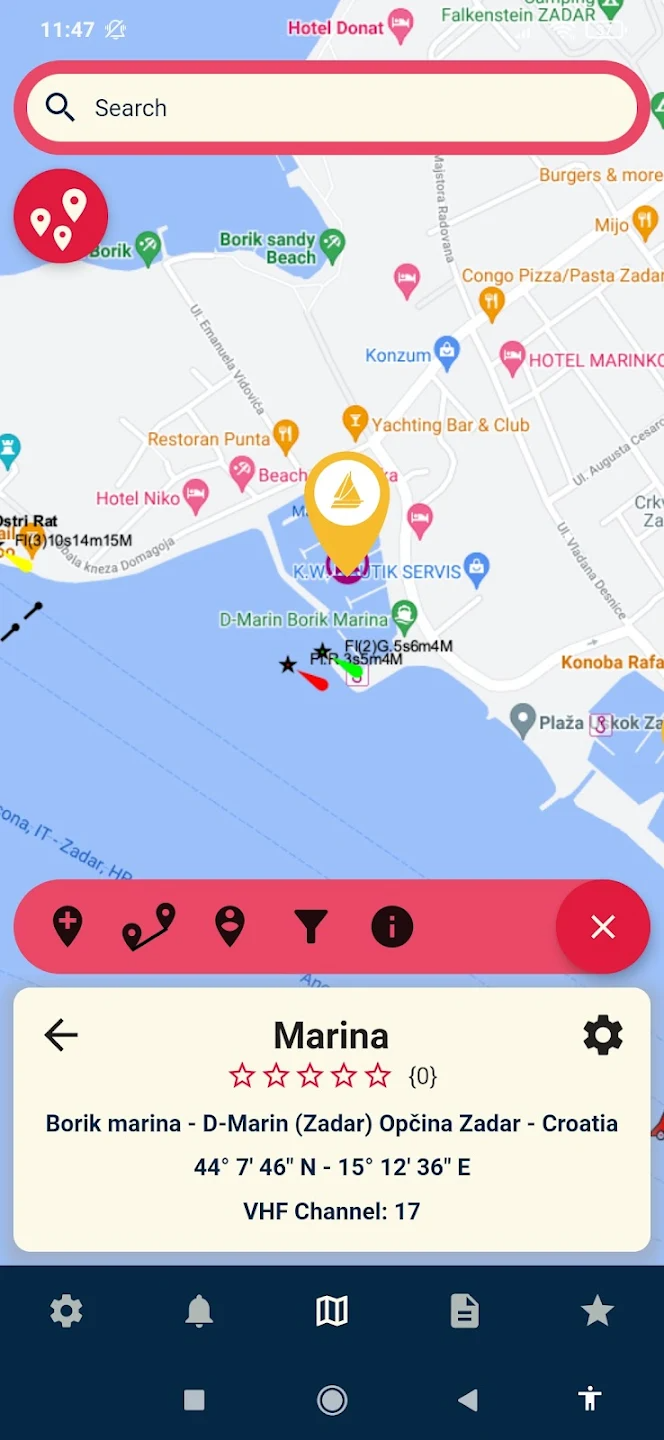Open the documents tab

(465, 1310)
